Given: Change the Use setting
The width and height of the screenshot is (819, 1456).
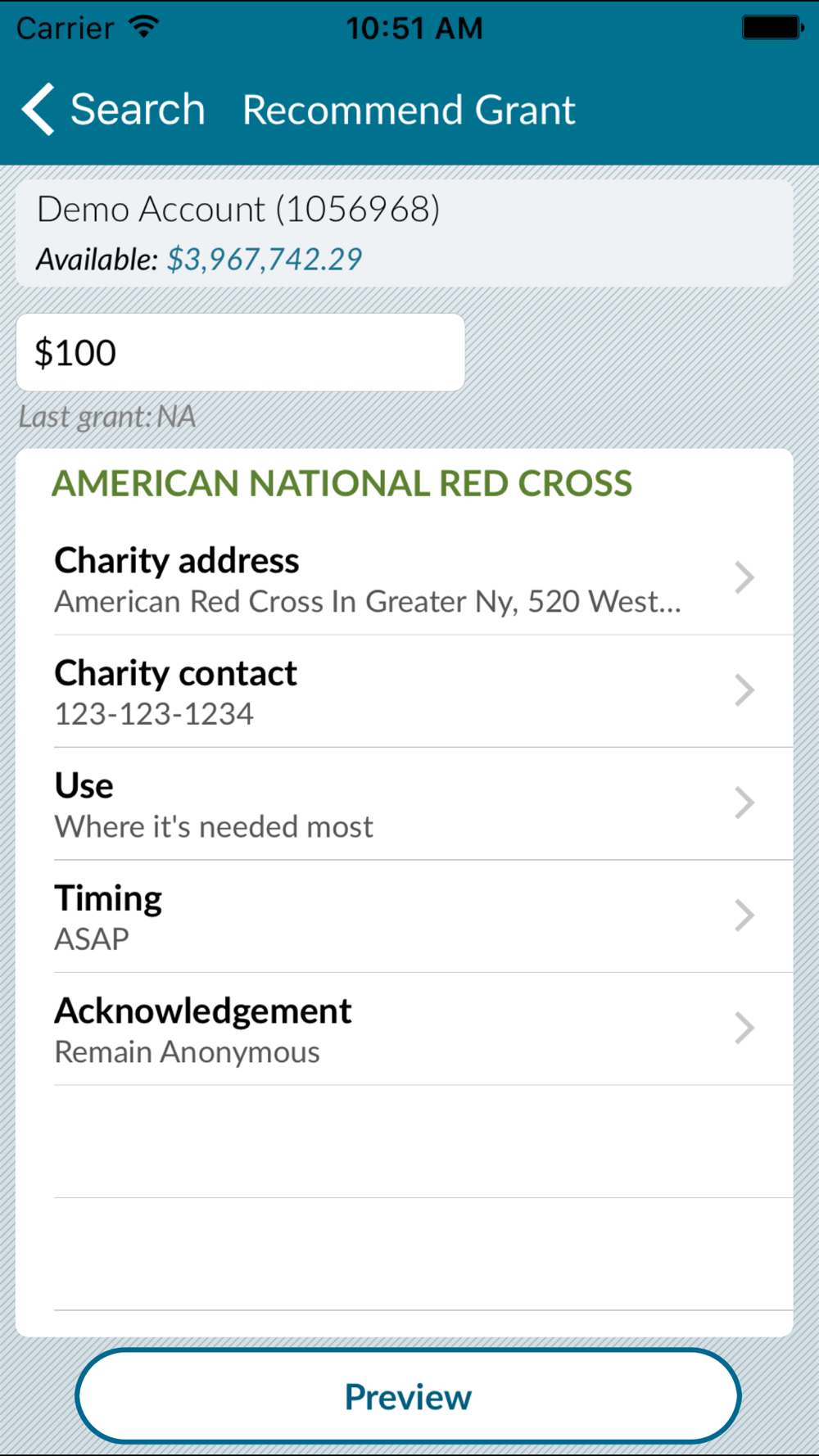Looking at the screenshot, I should 405,804.
